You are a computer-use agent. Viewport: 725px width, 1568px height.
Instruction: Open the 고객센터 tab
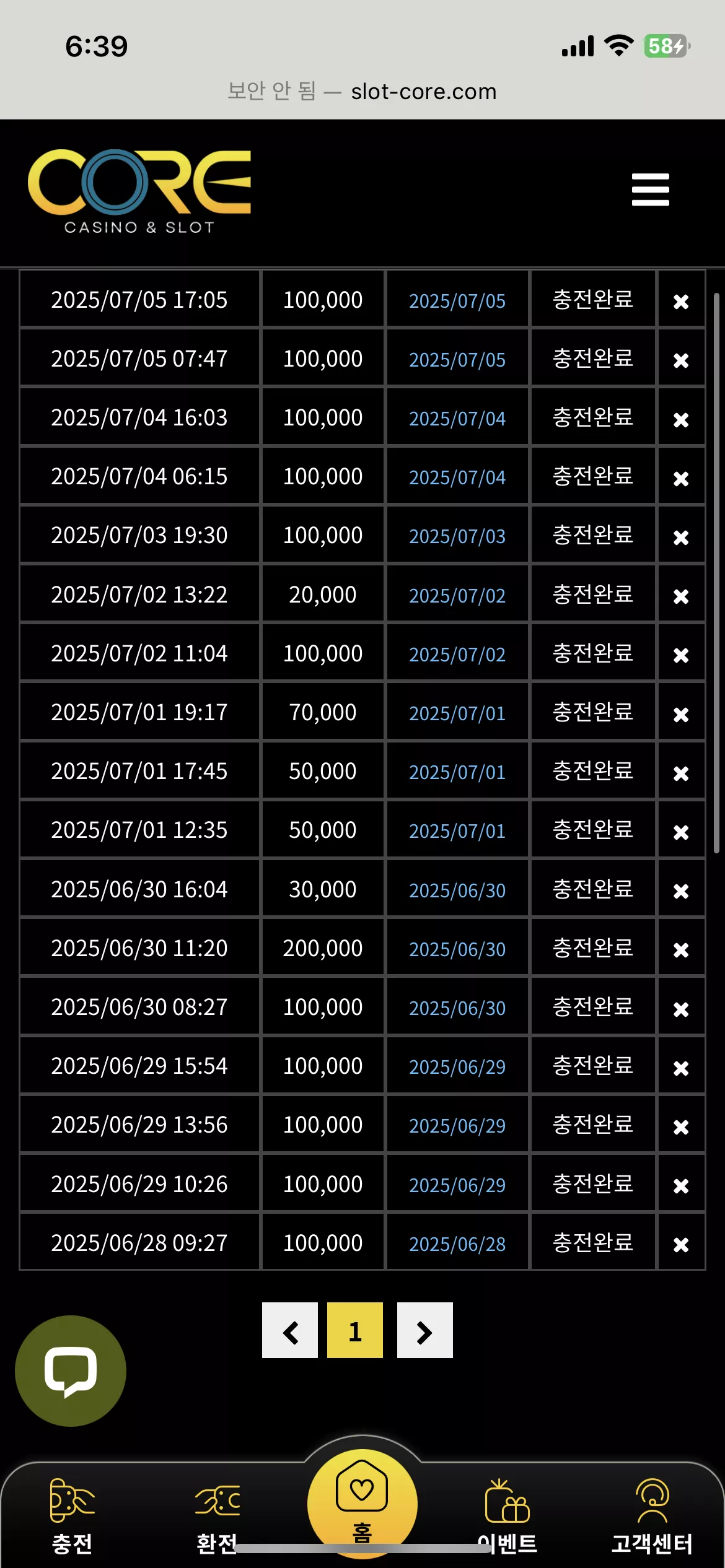[x=652, y=1517]
